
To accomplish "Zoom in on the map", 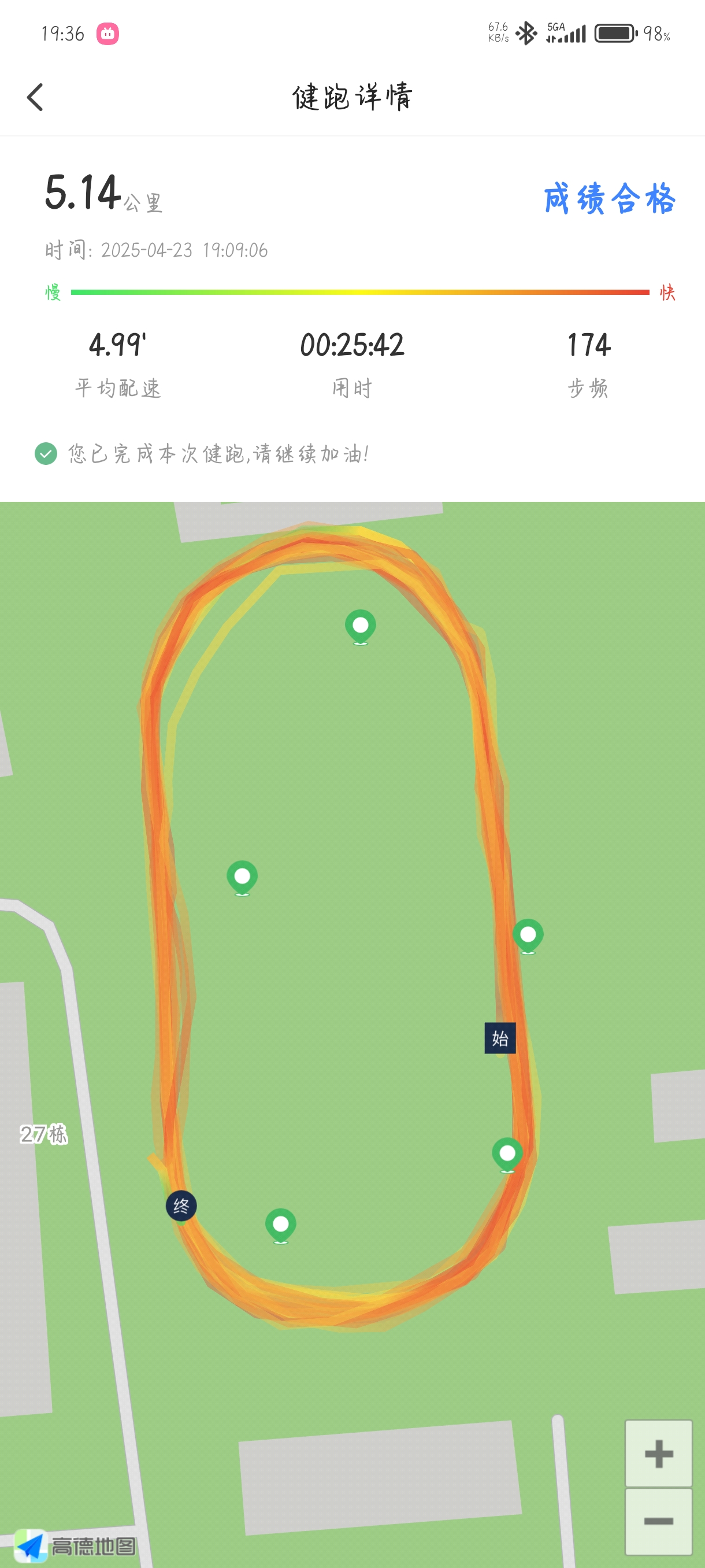I will [x=658, y=1454].
